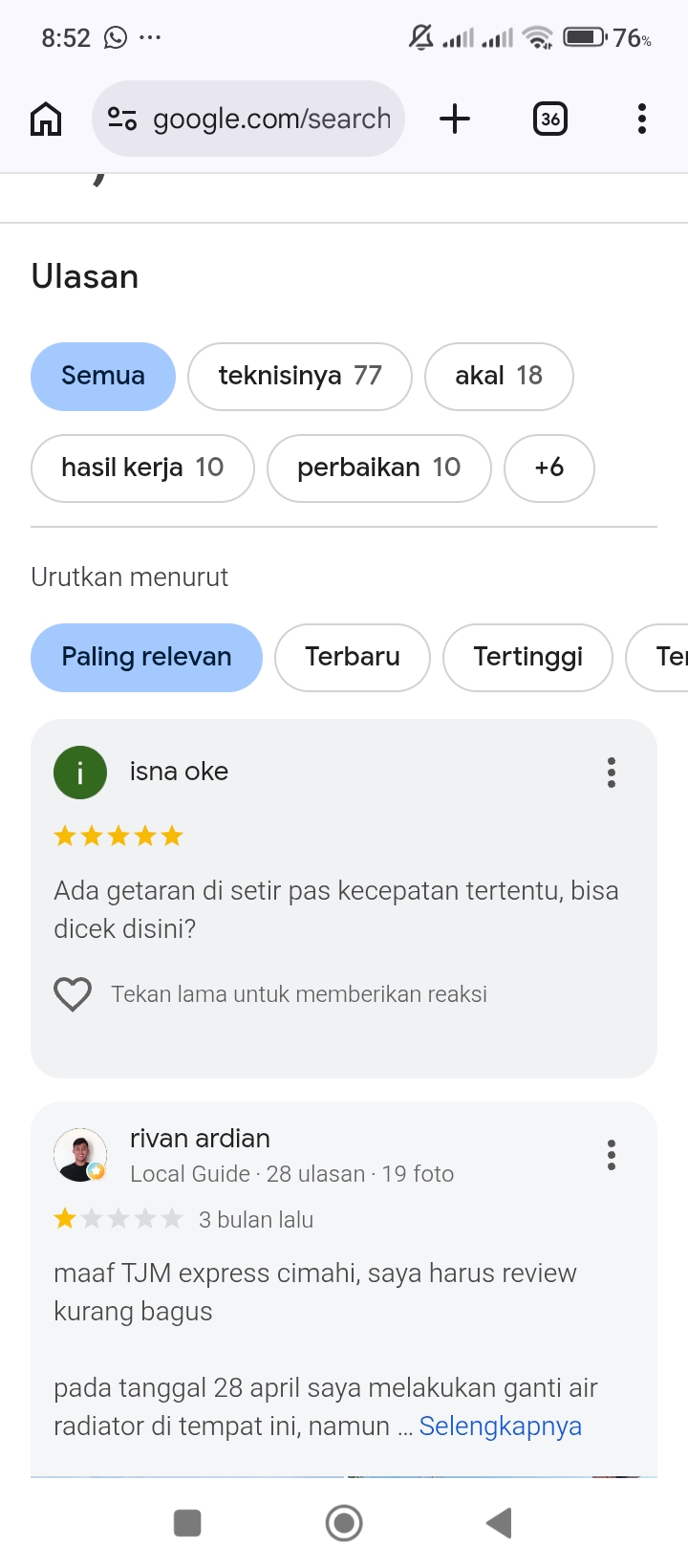This screenshot has width=688, height=1568.
Task: Sort reviews by Terbaru
Action: click(353, 658)
